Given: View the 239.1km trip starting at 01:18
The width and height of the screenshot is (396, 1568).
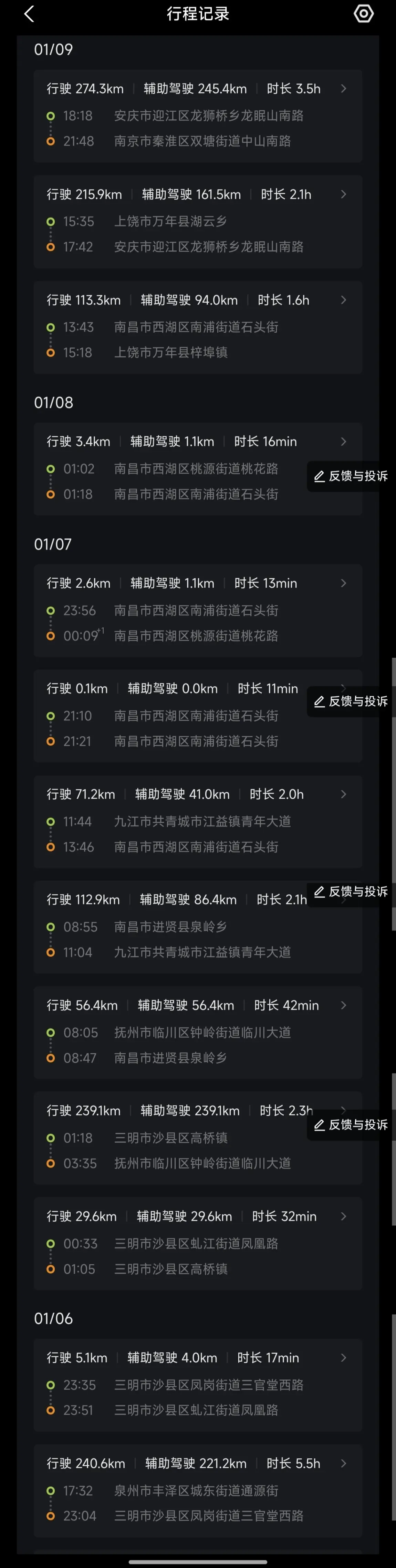Looking at the screenshot, I should tap(198, 1138).
